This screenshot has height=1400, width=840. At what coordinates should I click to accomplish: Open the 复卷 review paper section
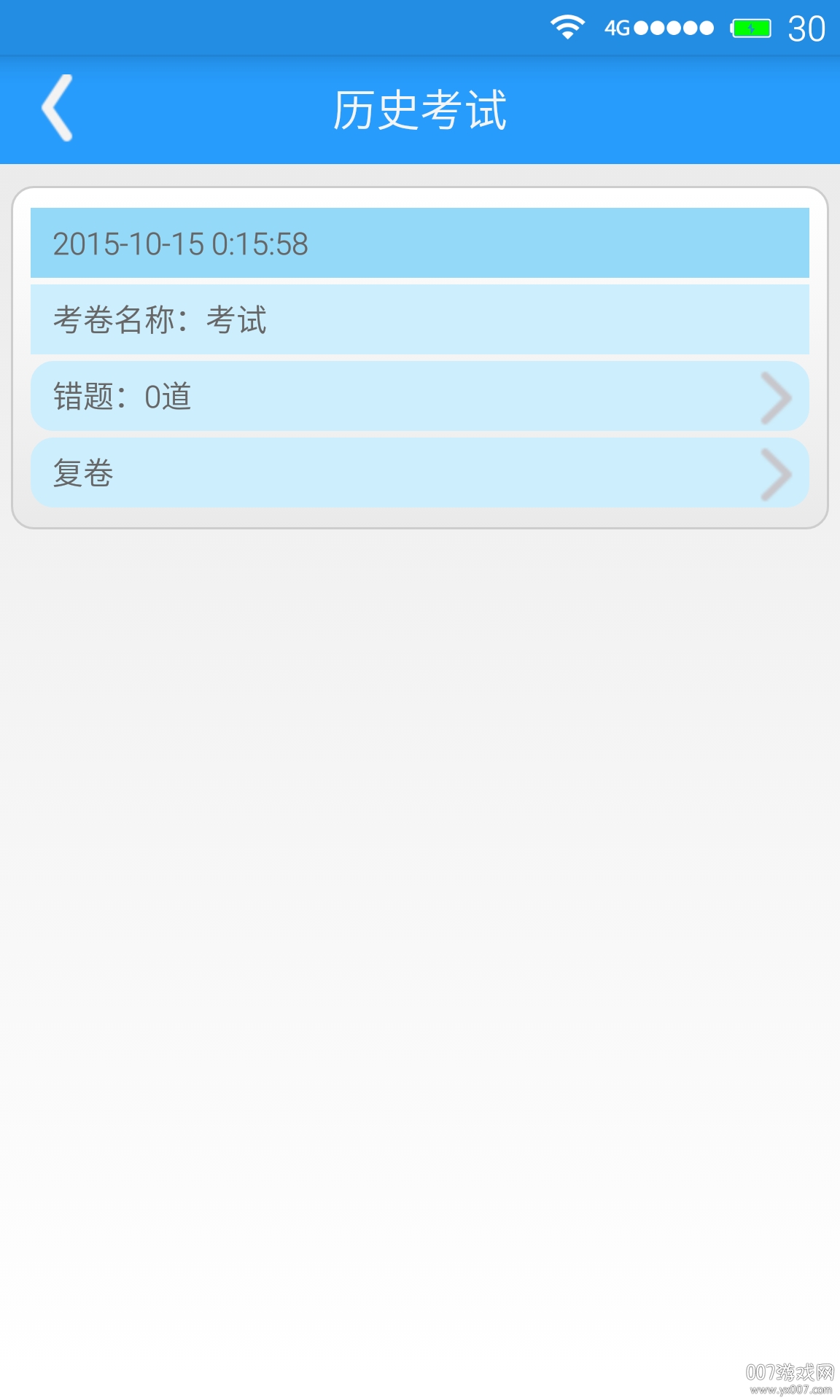tap(420, 472)
